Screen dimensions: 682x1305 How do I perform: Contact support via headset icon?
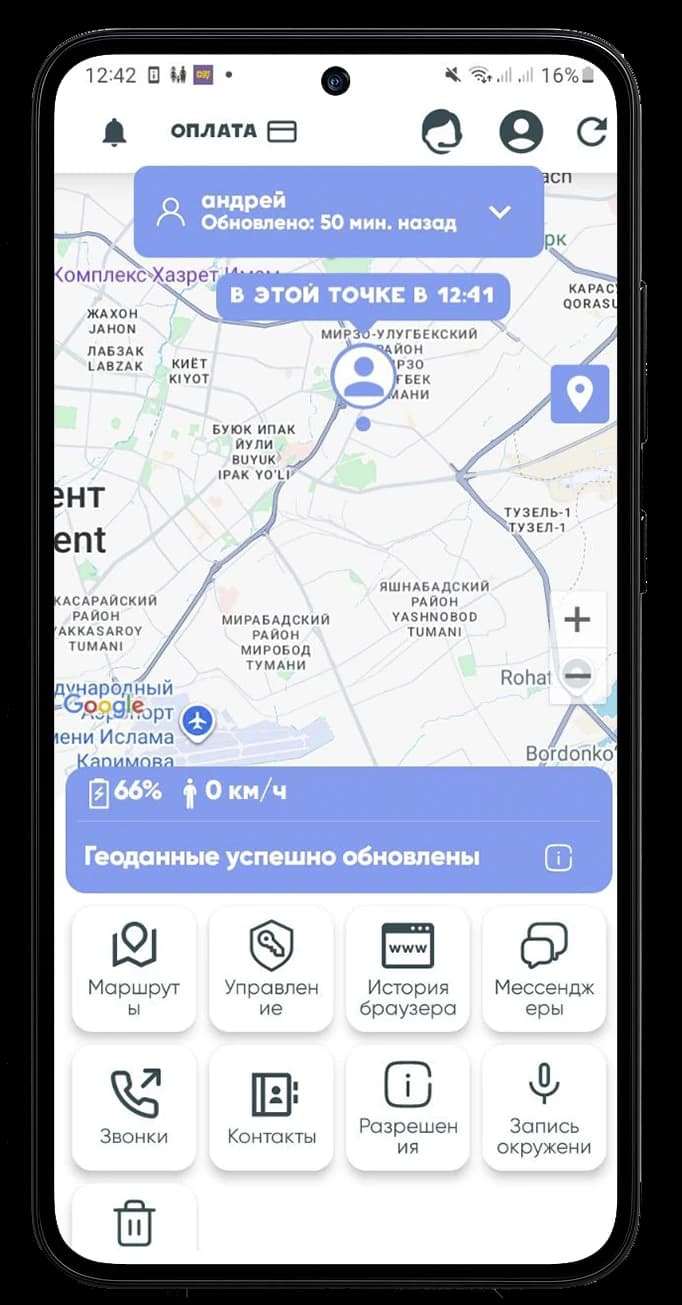click(x=441, y=131)
